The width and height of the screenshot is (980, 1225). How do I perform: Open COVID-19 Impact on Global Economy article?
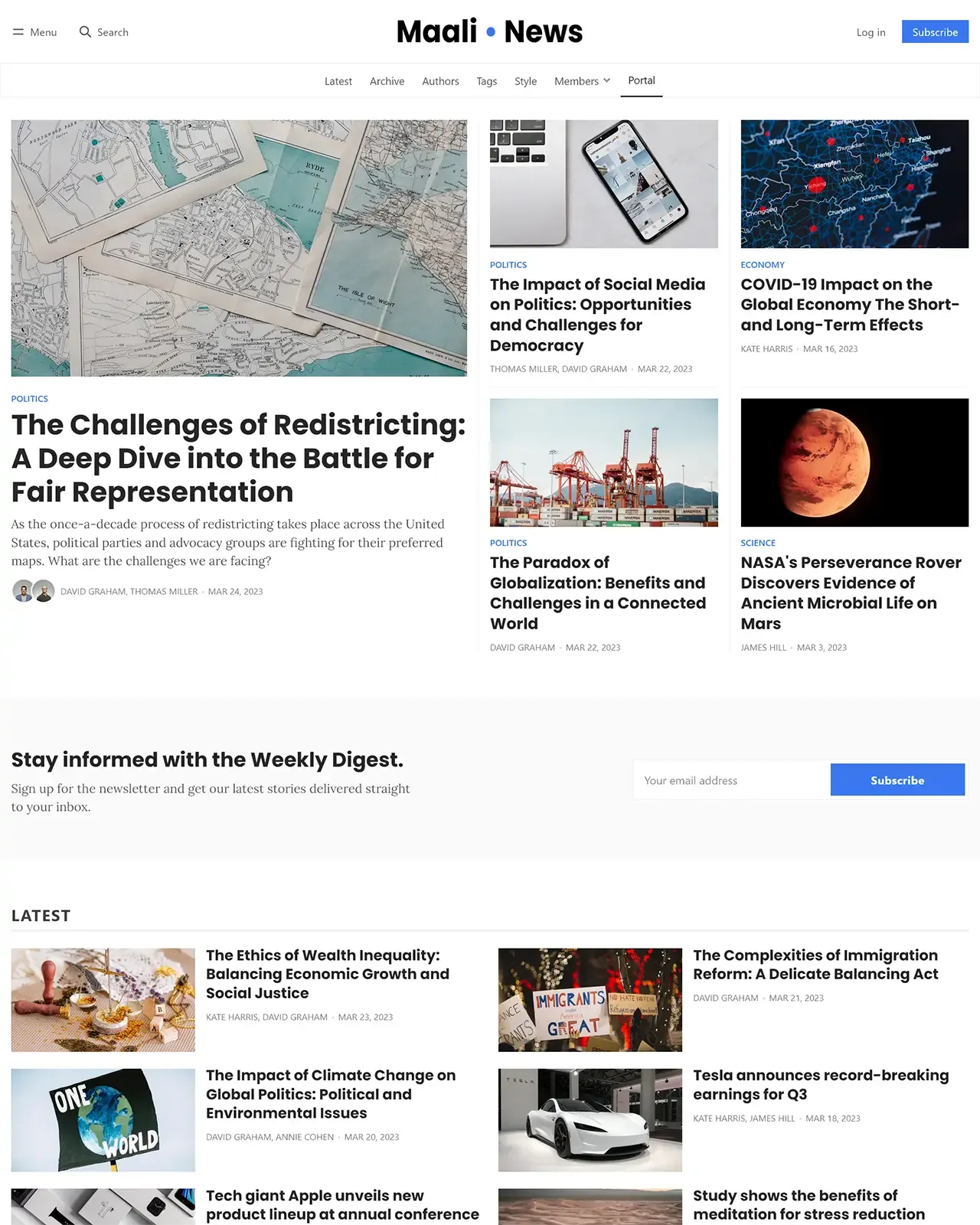850,305
